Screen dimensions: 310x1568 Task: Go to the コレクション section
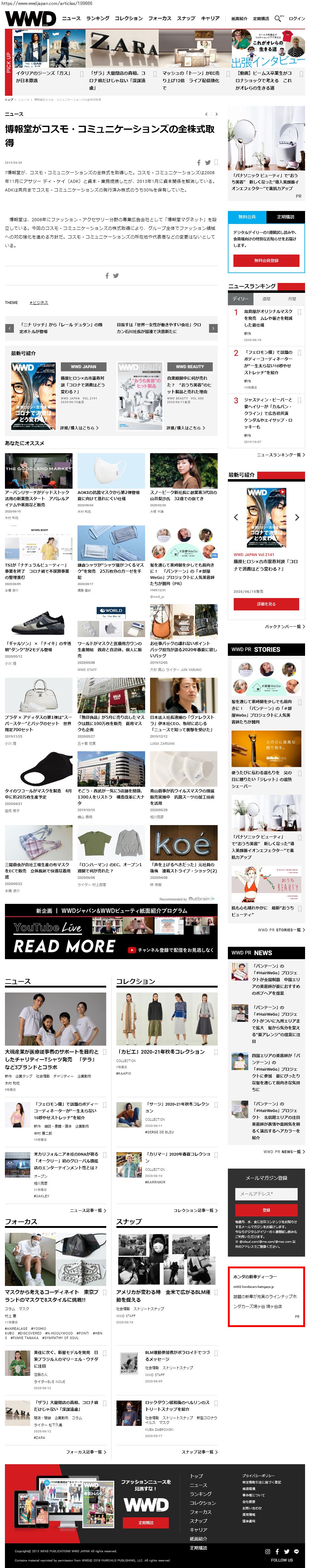[x=129, y=18]
